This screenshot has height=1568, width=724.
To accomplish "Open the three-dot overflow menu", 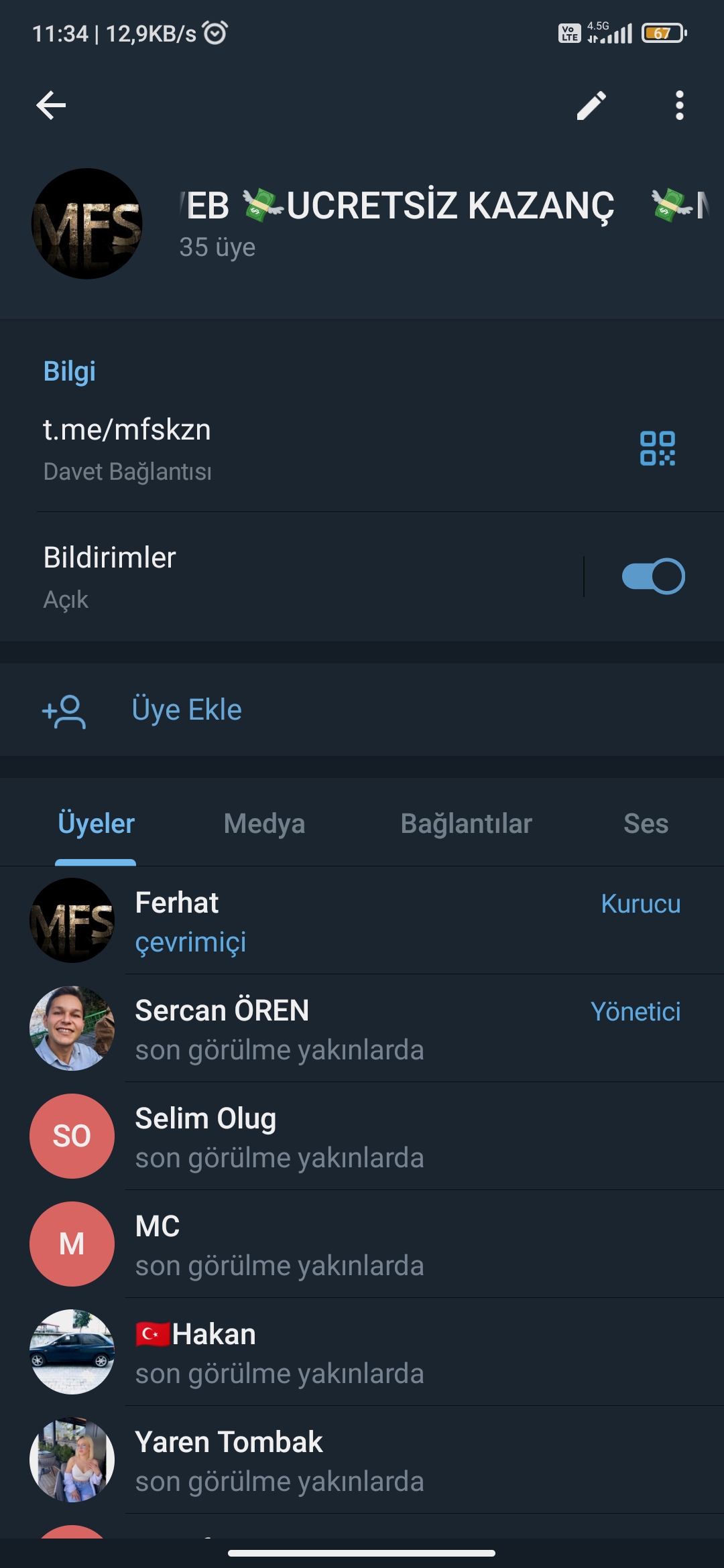I will pyautogui.click(x=679, y=105).
